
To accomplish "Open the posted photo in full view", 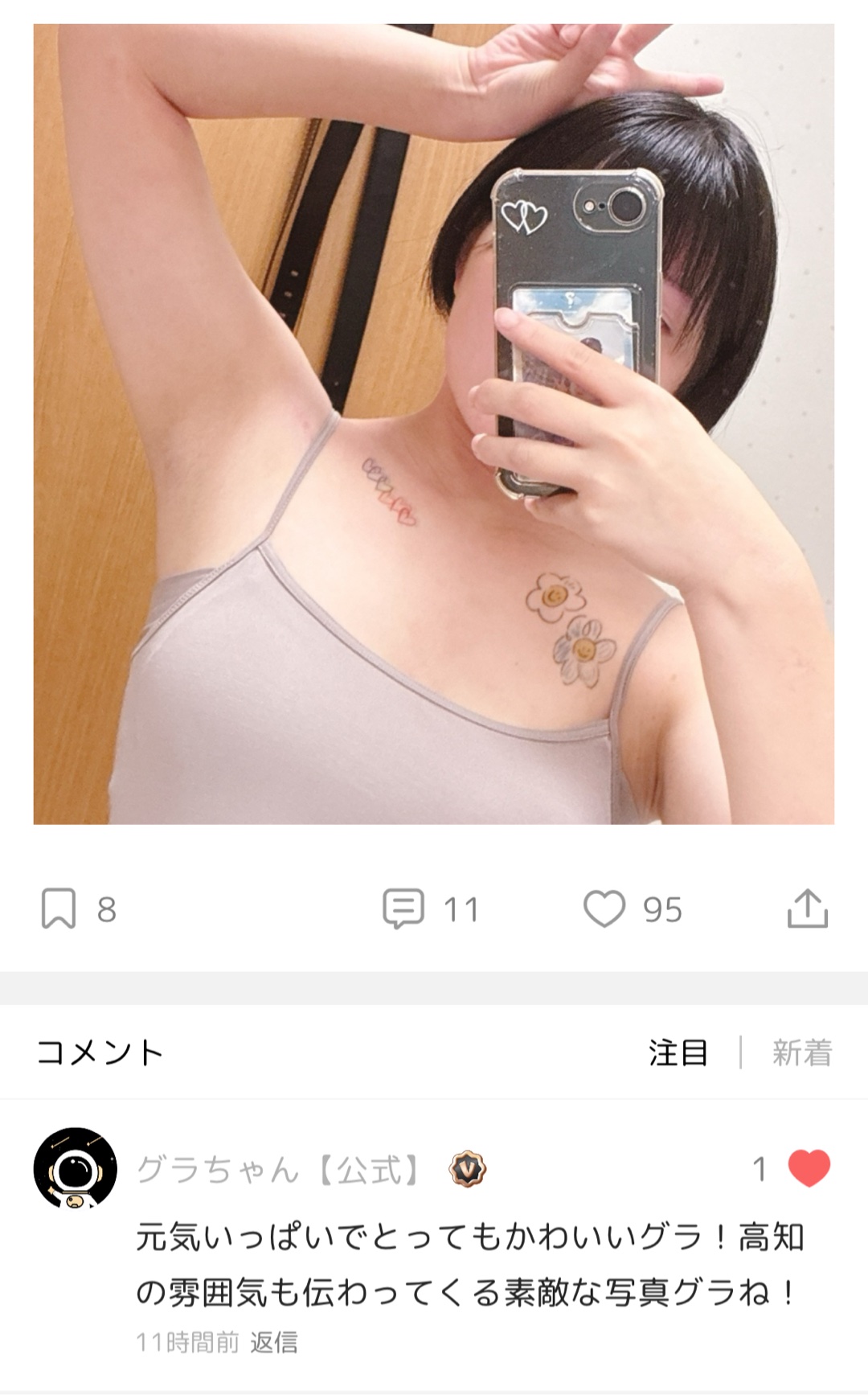I will 433,424.
